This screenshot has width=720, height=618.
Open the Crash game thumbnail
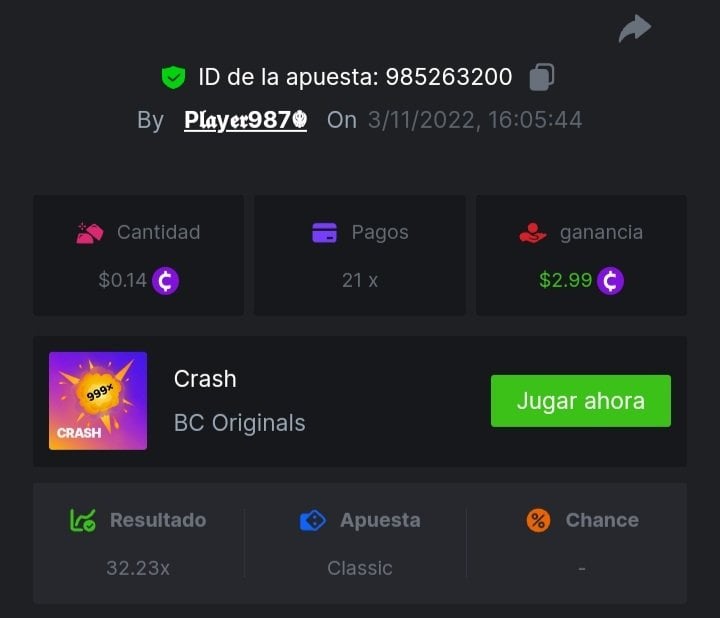pyautogui.click(x=98, y=401)
